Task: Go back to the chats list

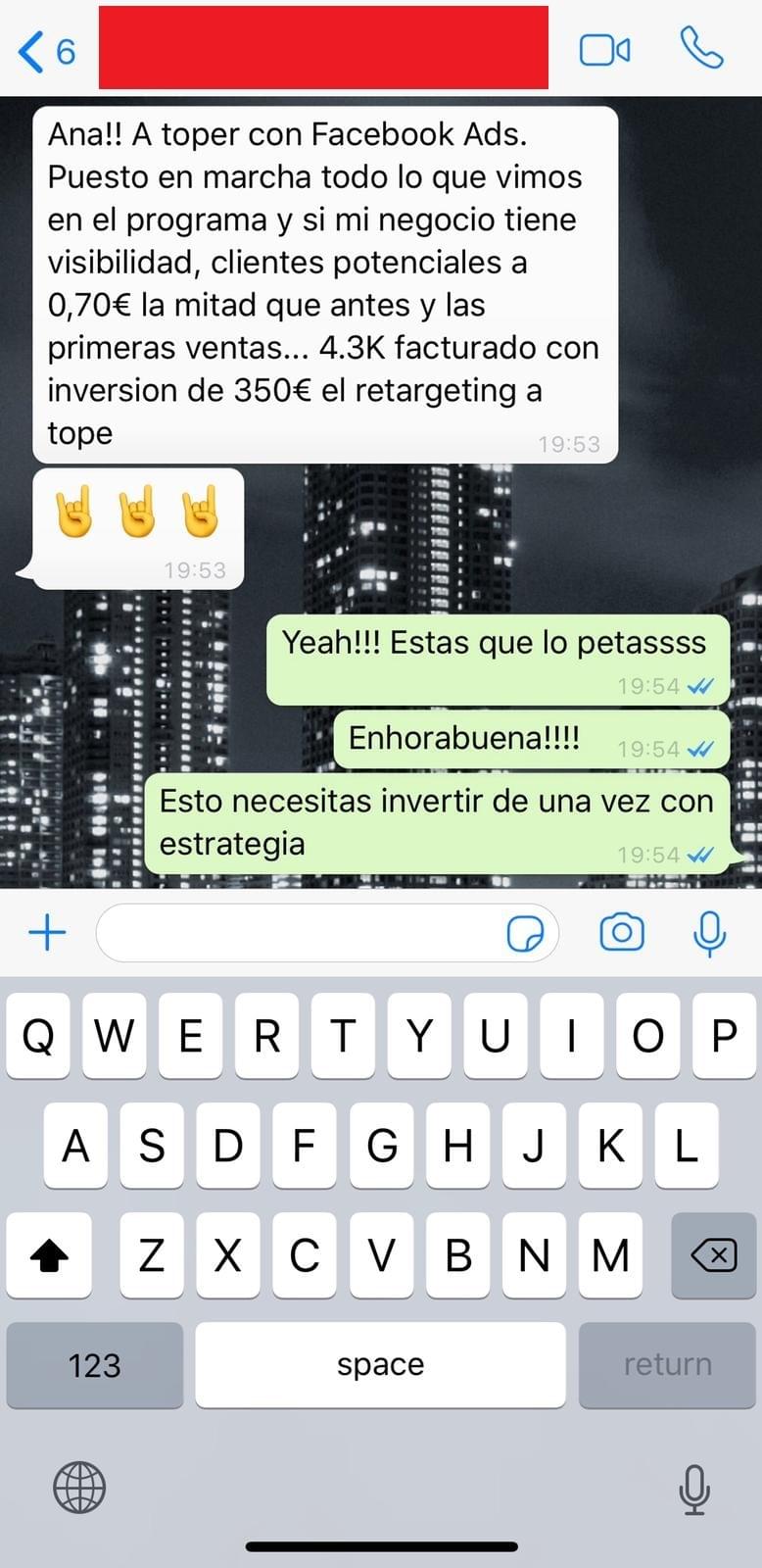Action: pyautogui.click(x=44, y=51)
